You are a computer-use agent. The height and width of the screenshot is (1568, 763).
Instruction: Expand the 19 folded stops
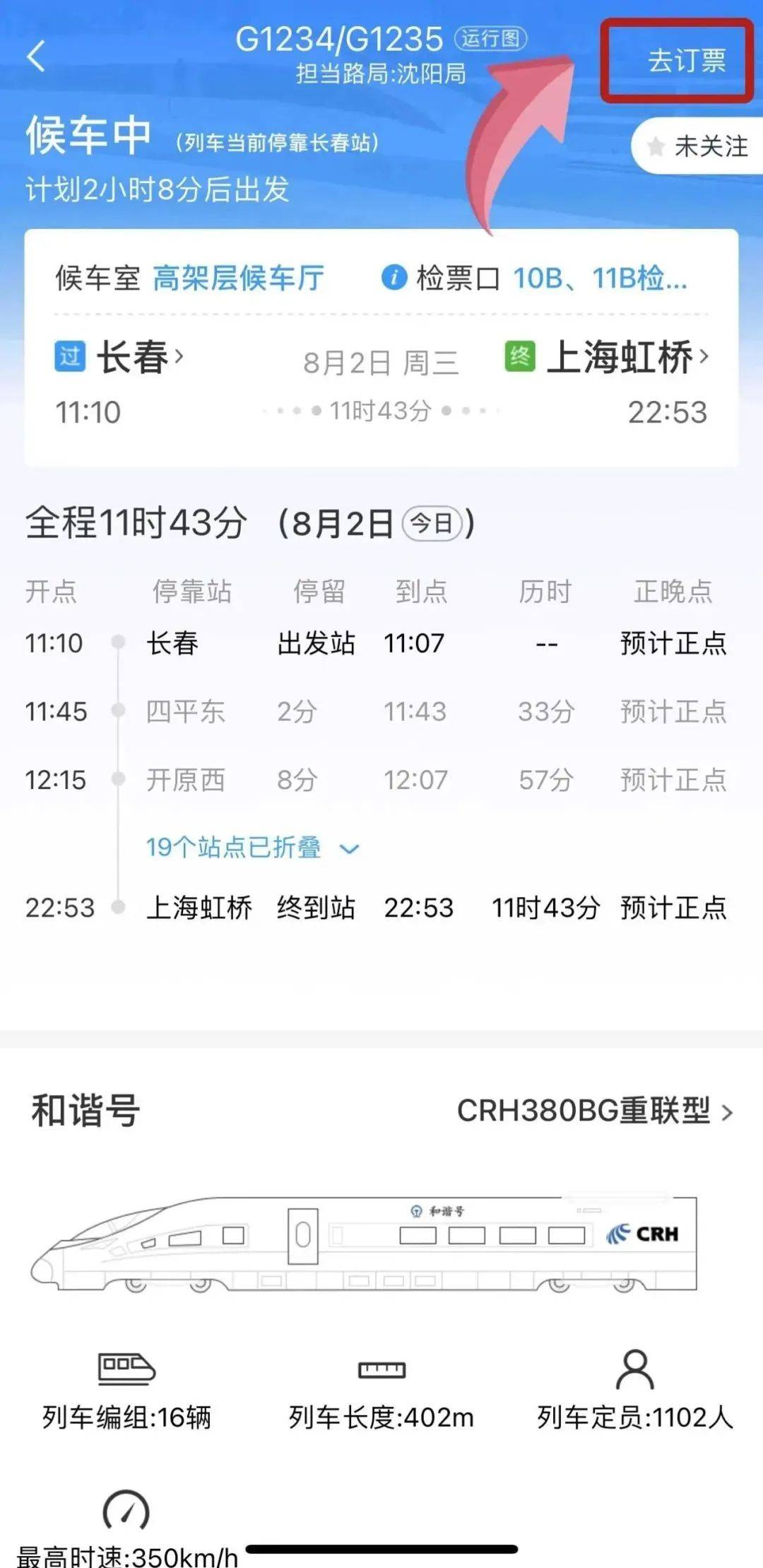(x=252, y=847)
